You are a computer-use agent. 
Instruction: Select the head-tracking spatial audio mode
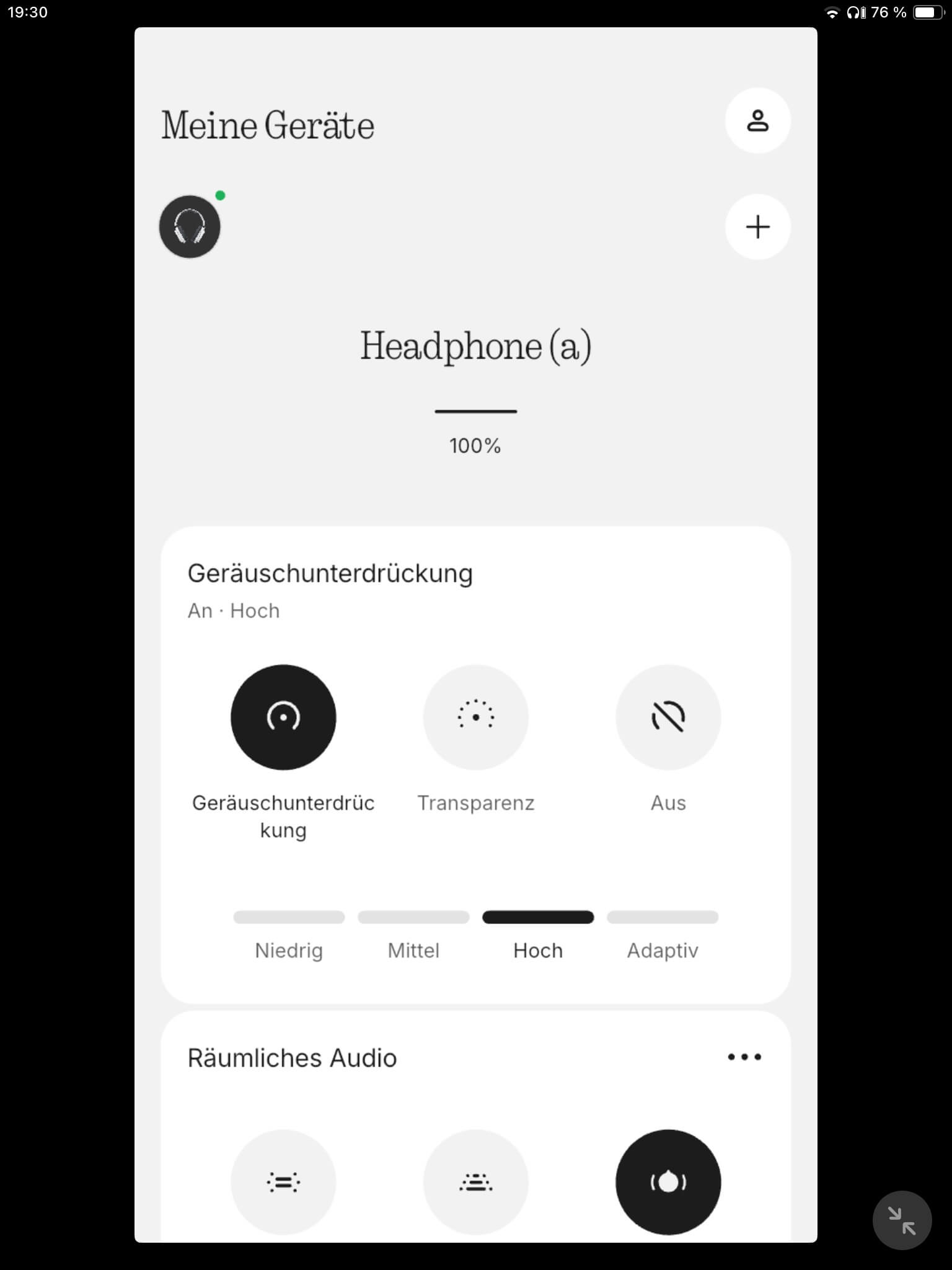(668, 1182)
